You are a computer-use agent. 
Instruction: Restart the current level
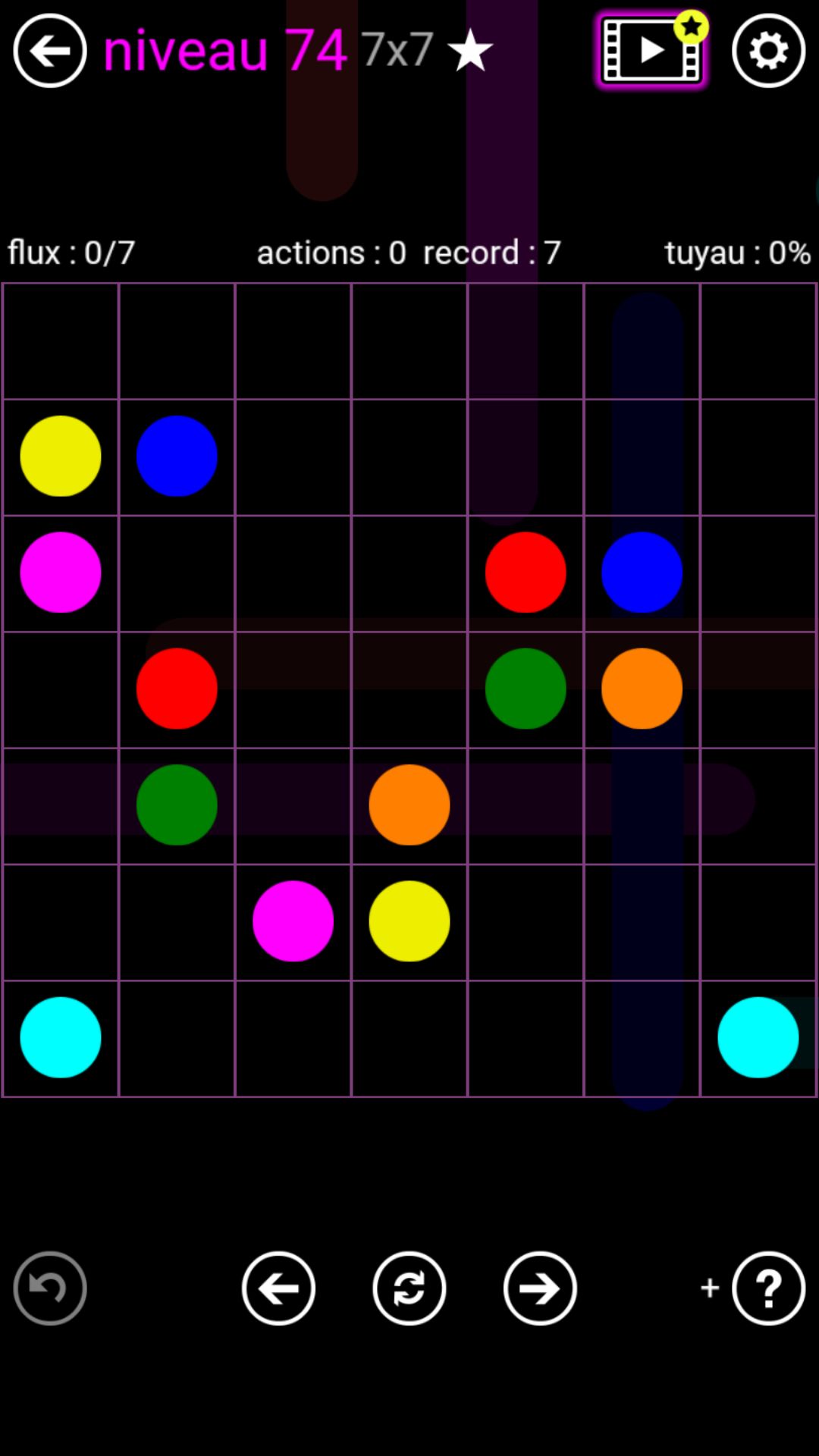coord(409,1288)
